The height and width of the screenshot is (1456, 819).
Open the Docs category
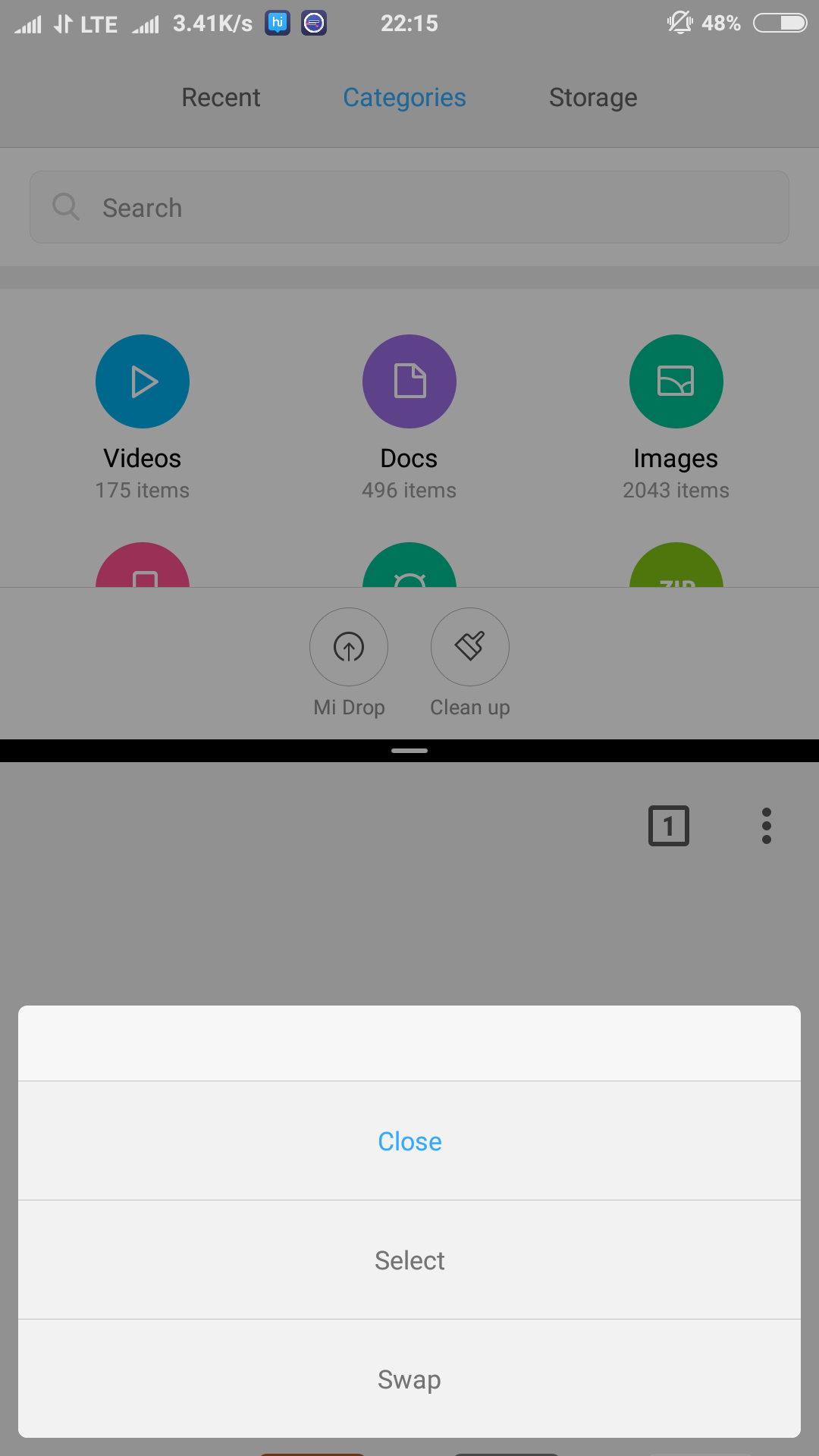click(409, 417)
